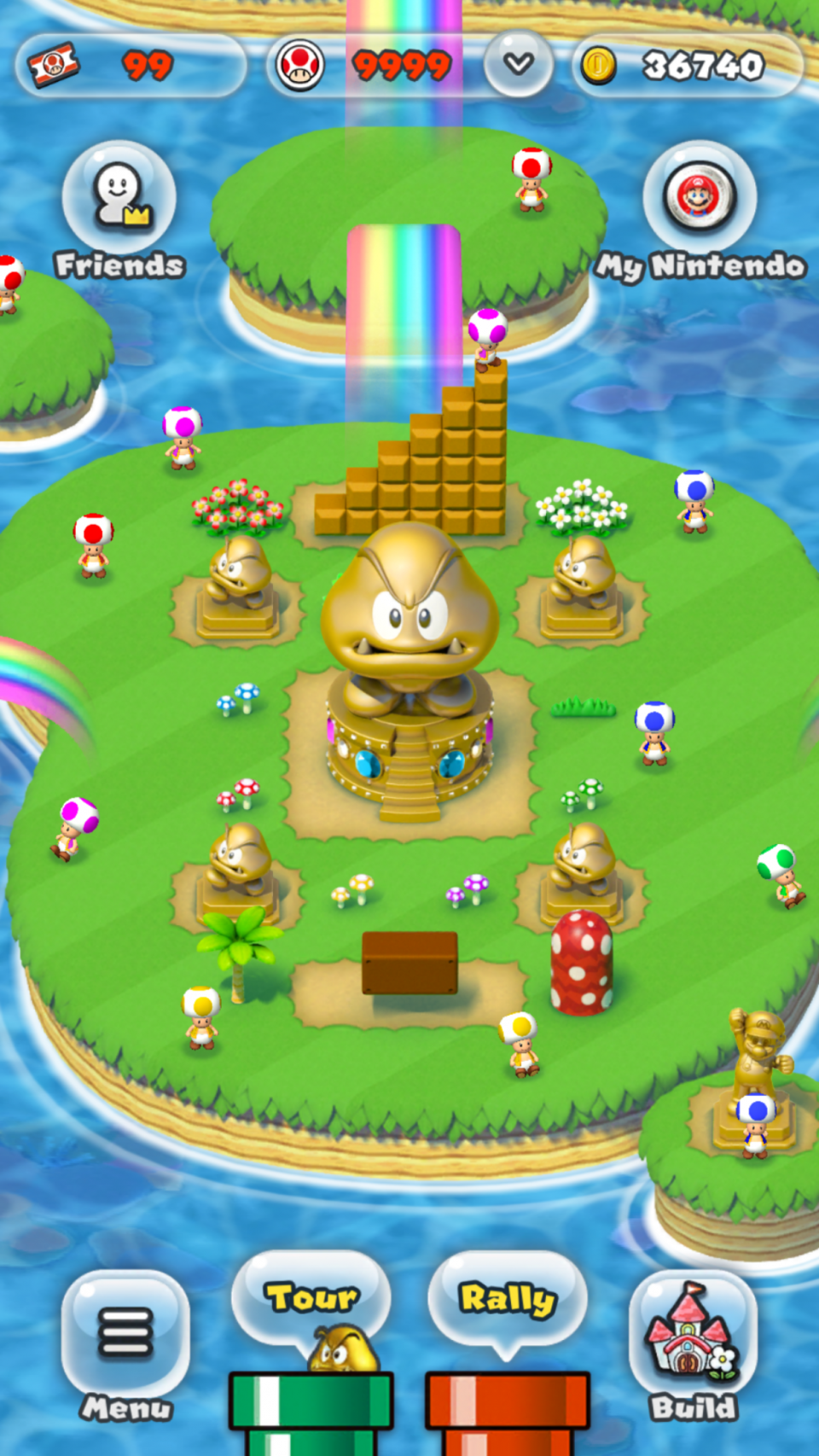Image resolution: width=819 pixels, height=1456 pixels.
Task: Open My Nintendo rewards
Action: pyautogui.click(x=700, y=209)
